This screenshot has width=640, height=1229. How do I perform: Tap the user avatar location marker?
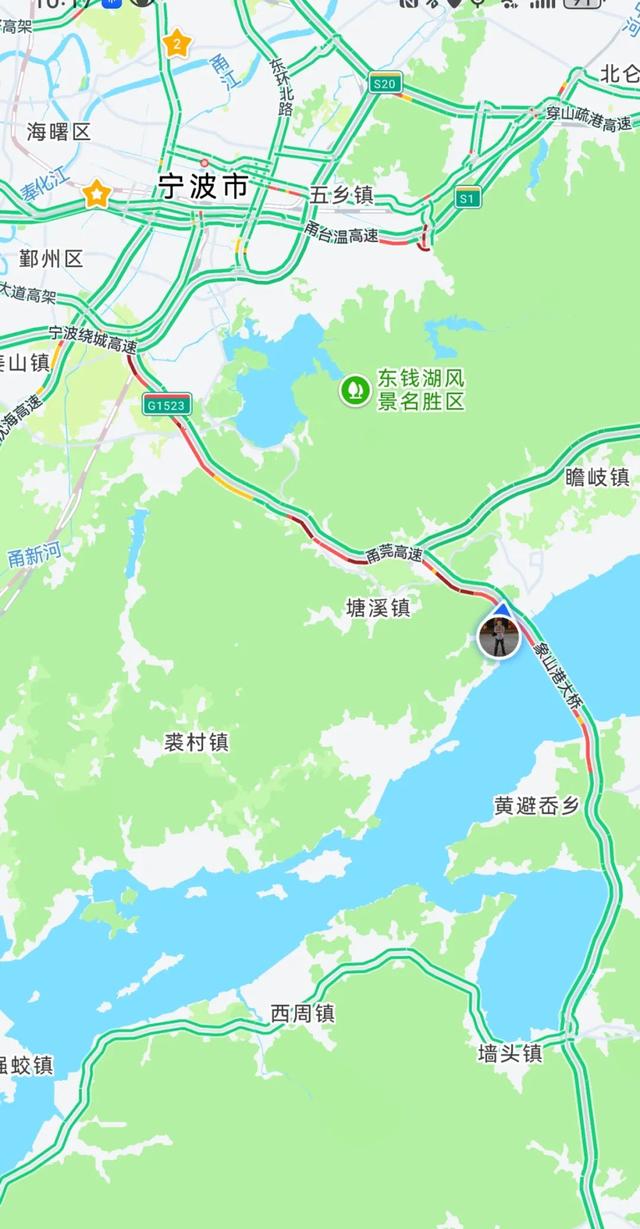(x=498, y=637)
